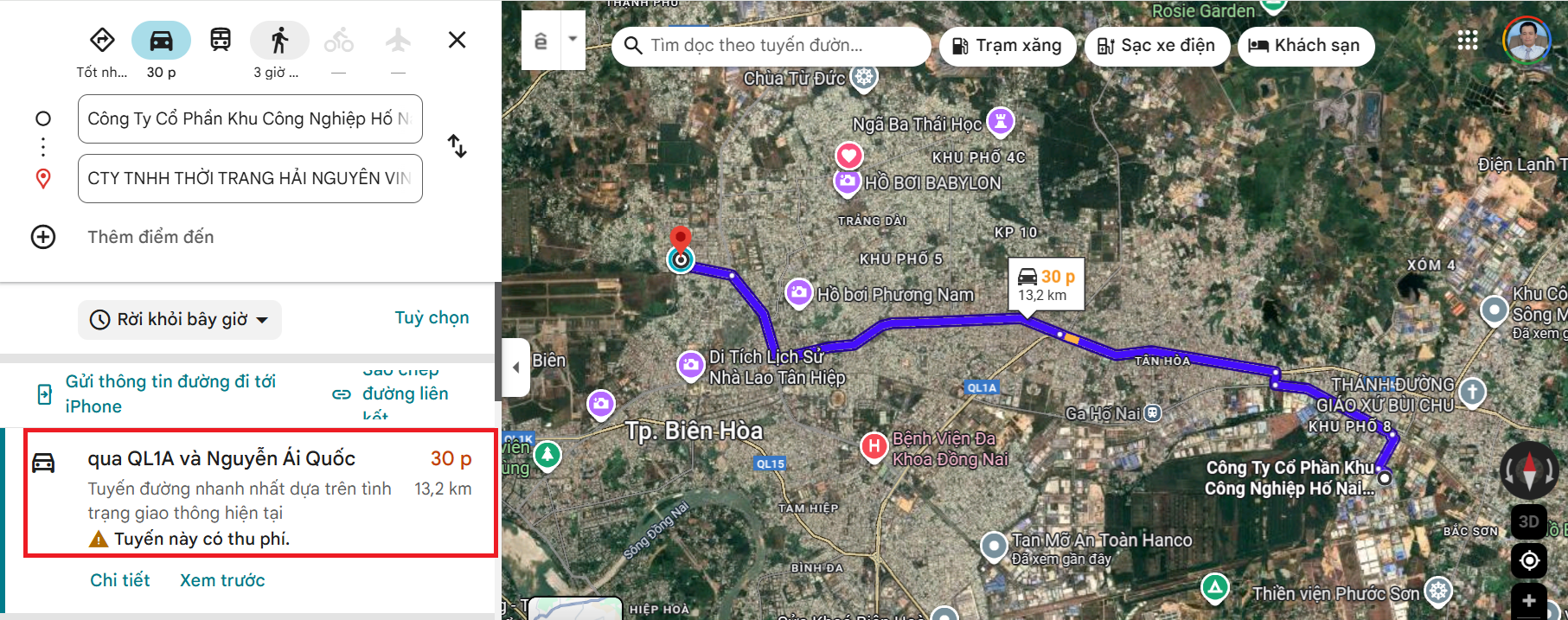This screenshot has height=620, width=1568.
Task: Edit the starting point field
Action: (249, 119)
